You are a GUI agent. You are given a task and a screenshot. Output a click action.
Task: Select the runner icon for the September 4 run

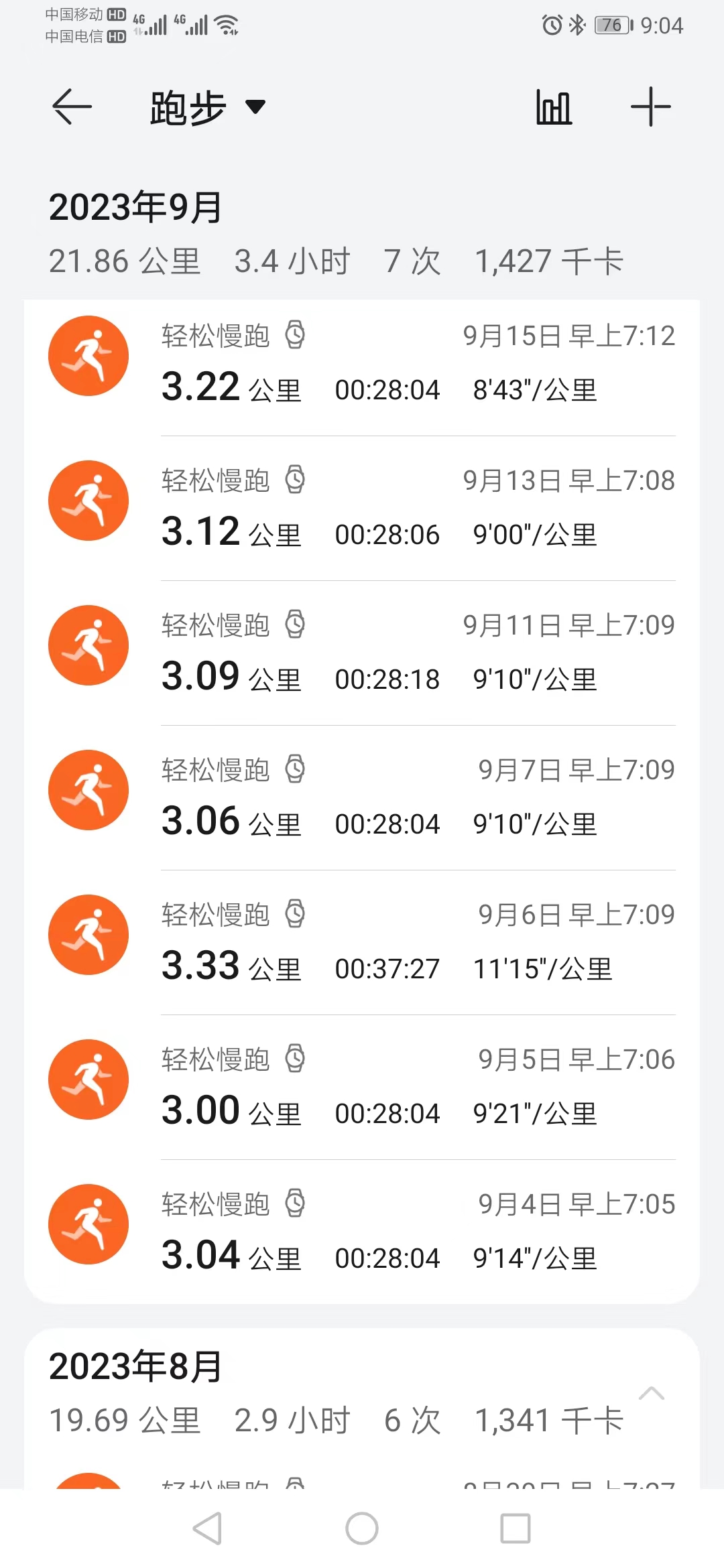coord(88,1224)
